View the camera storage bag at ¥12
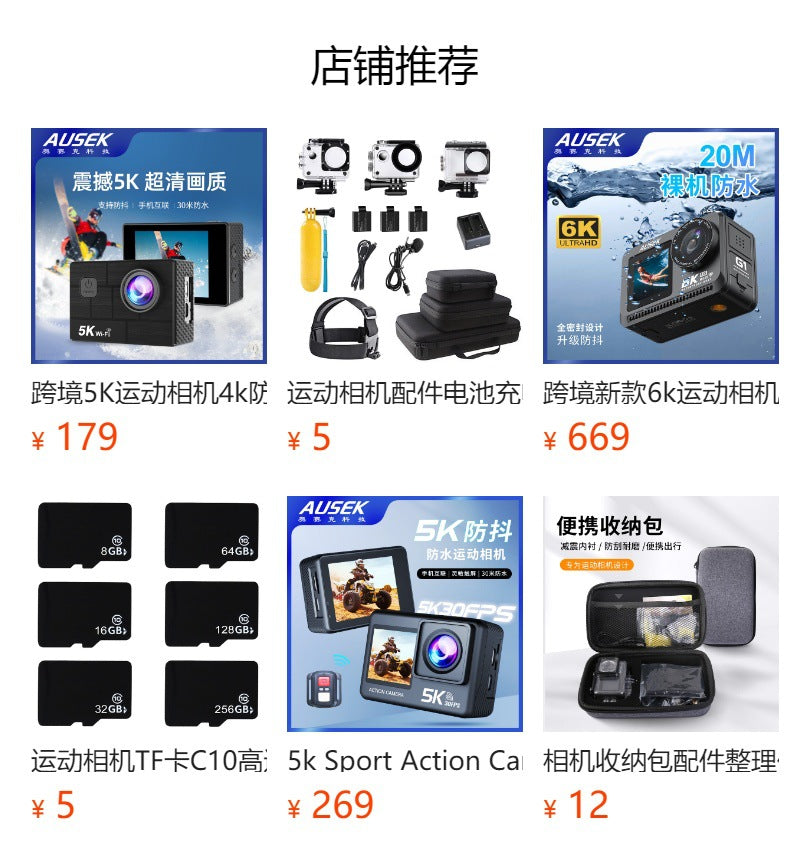Image resolution: width=790 pixels, height=864 pixels. pyautogui.click(x=660, y=614)
